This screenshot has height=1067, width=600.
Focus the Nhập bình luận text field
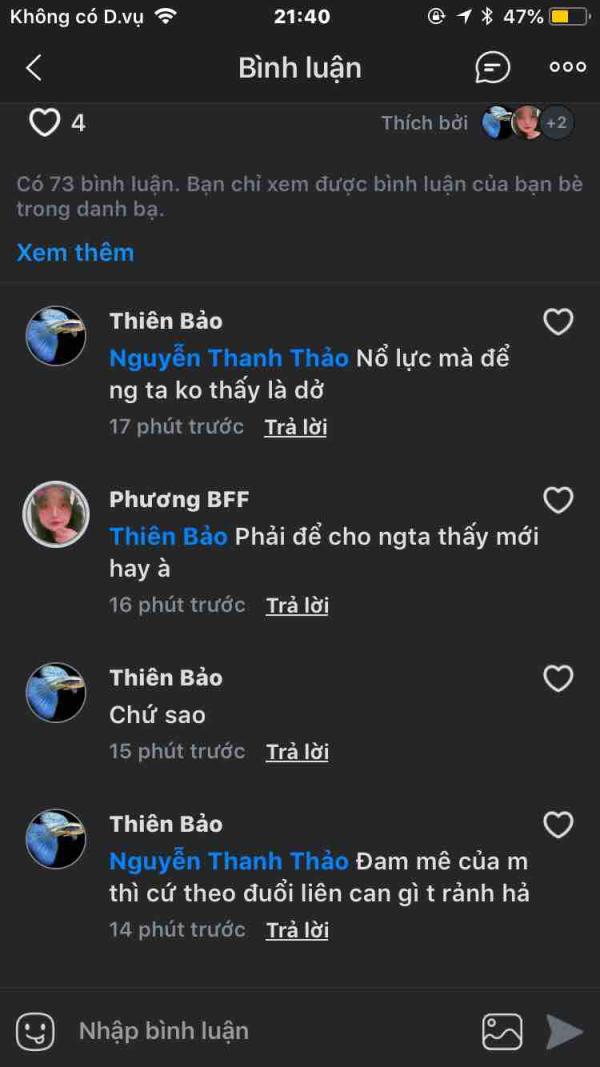[270, 1031]
